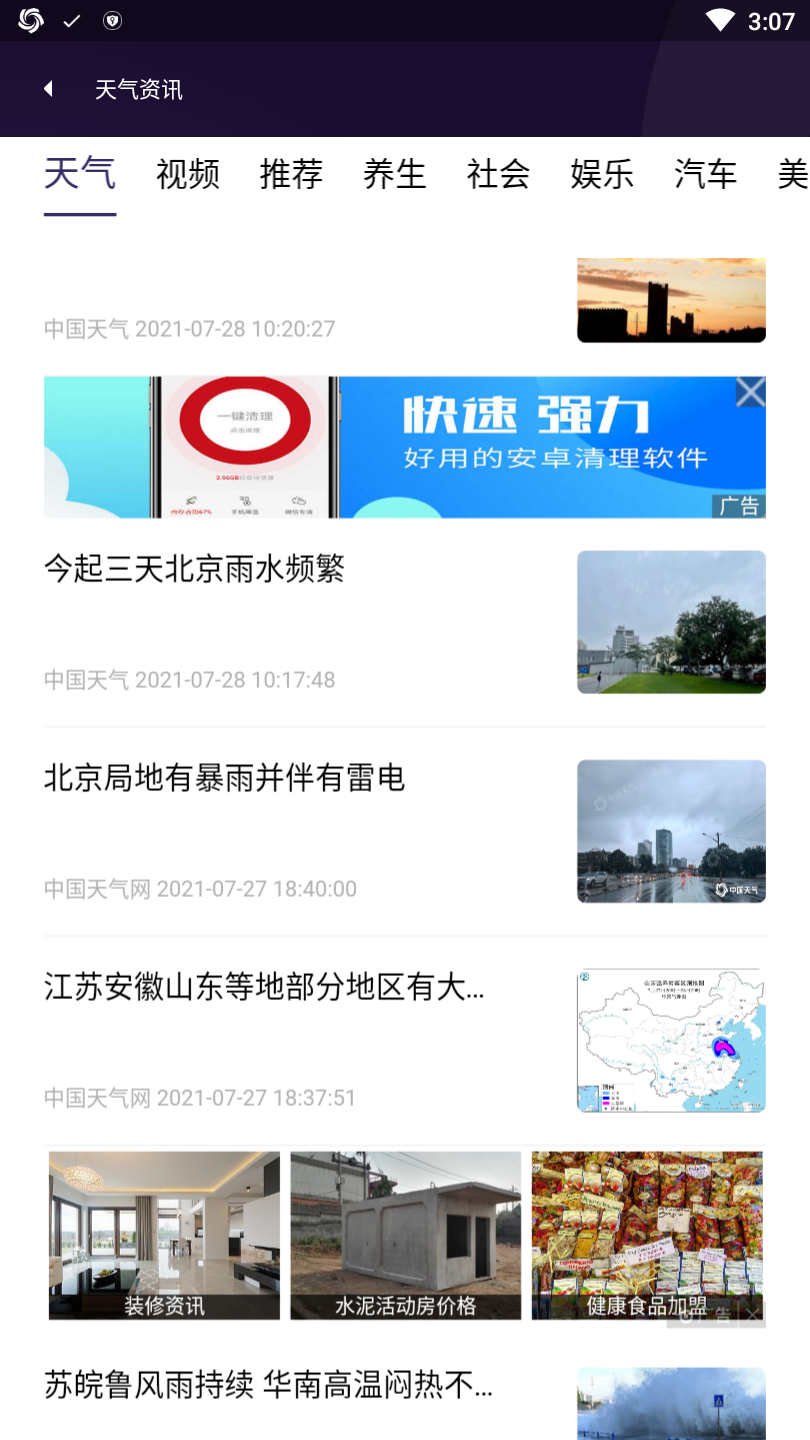This screenshot has height=1440, width=810.
Task: Tap the storm photo beside 苏皖鲁风雨持续 article
Action: [x=670, y=1404]
